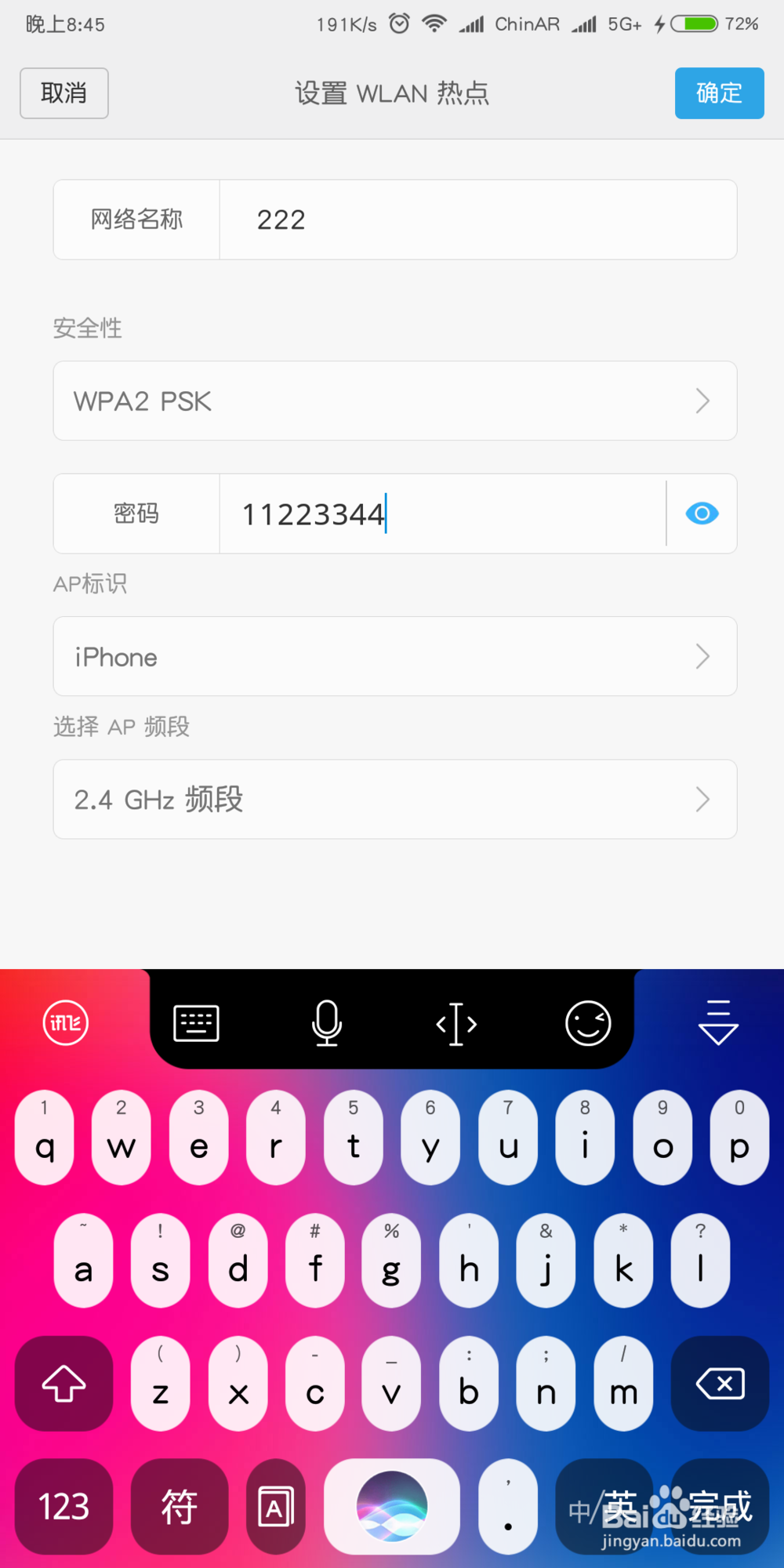Open the WPA2 PSK security options
784x1568 pixels.
pyautogui.click(x=394, y=401)
